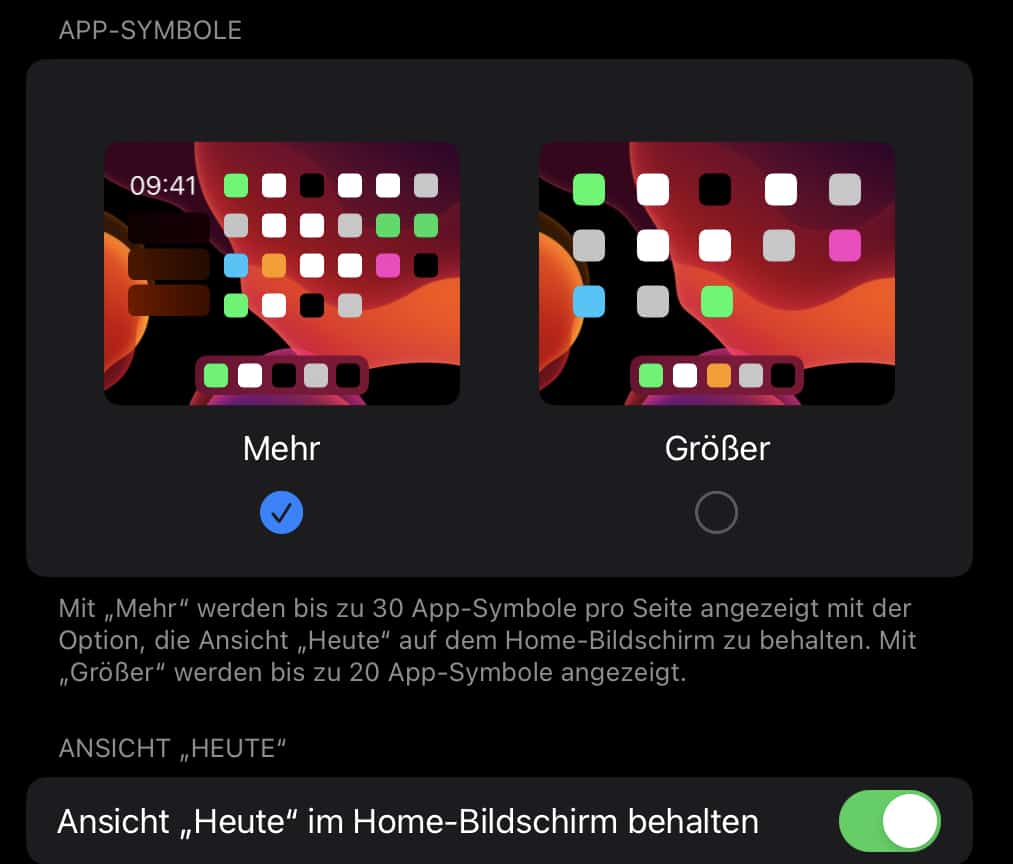Disable Ansicht Heute im Home-Bildschirm behalten
Screen dimensions: 1013x864
(889, 821)
